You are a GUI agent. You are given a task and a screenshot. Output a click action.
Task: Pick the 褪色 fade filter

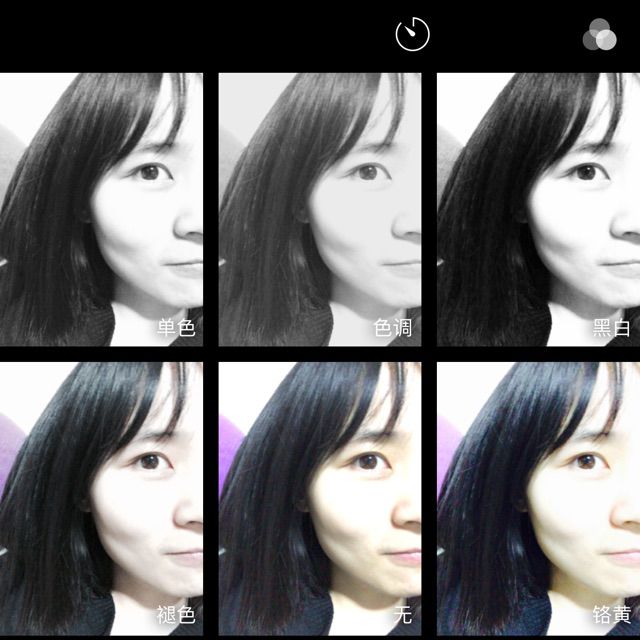tap(101, 498)
